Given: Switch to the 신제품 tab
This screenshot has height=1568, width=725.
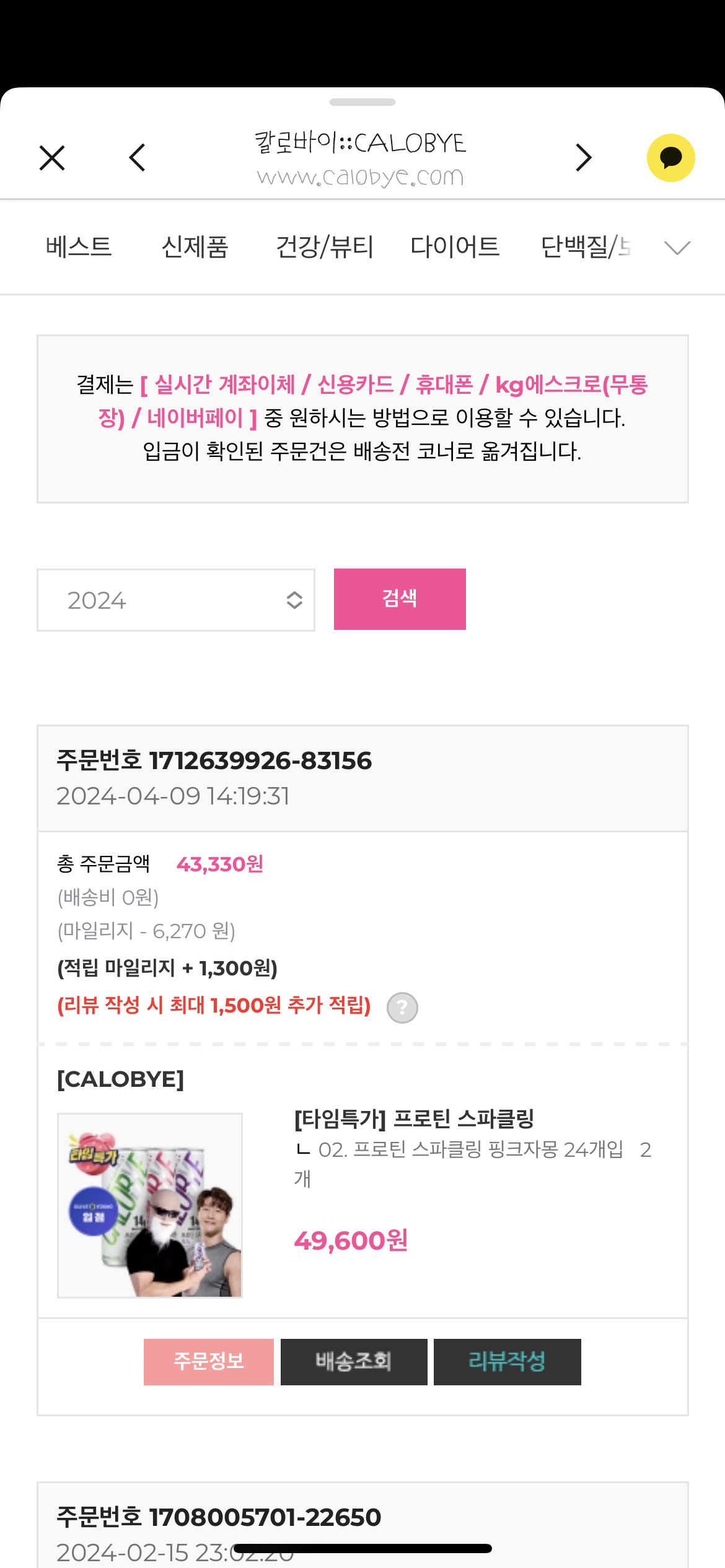Looking at the screenshot, I should coord(195,247).
